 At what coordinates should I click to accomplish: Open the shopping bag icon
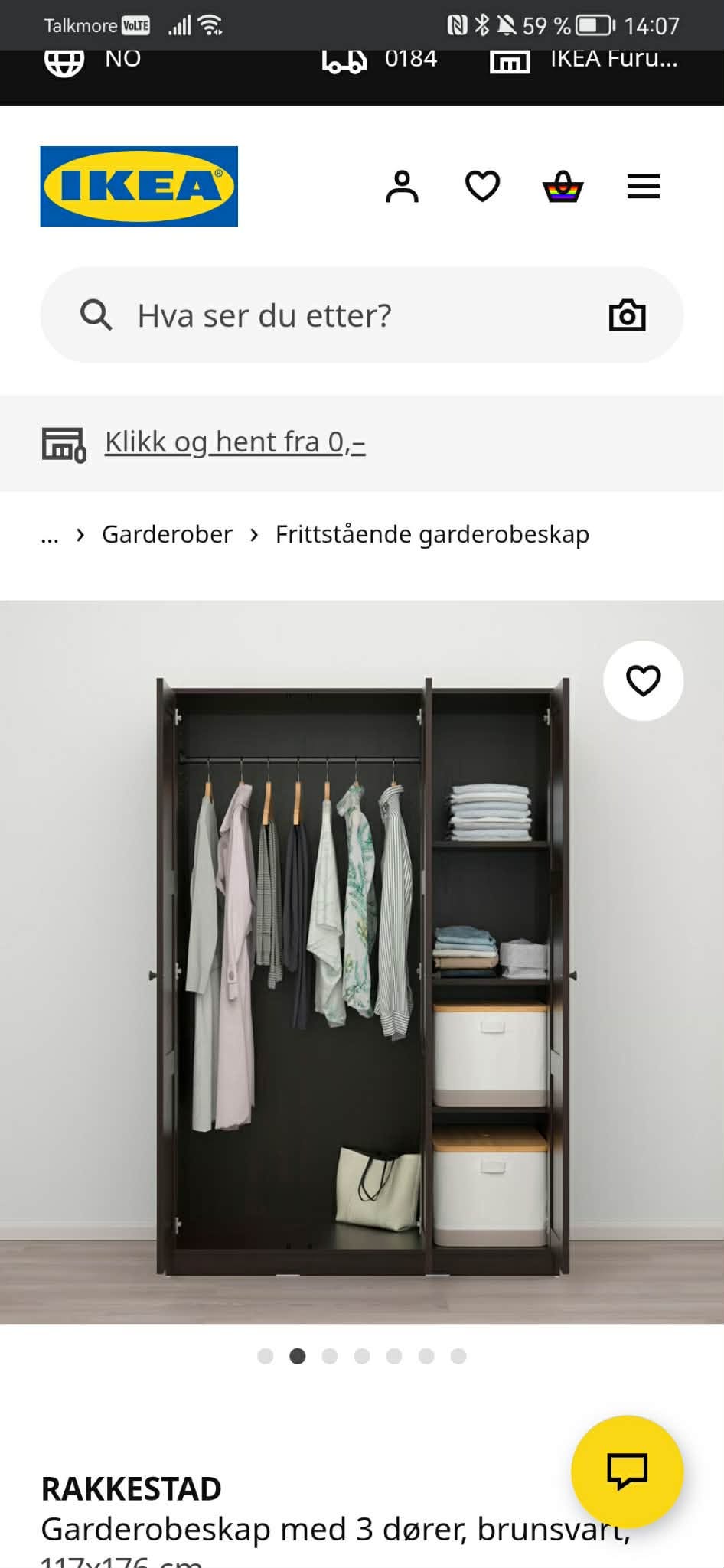click(x=563, y=185)
